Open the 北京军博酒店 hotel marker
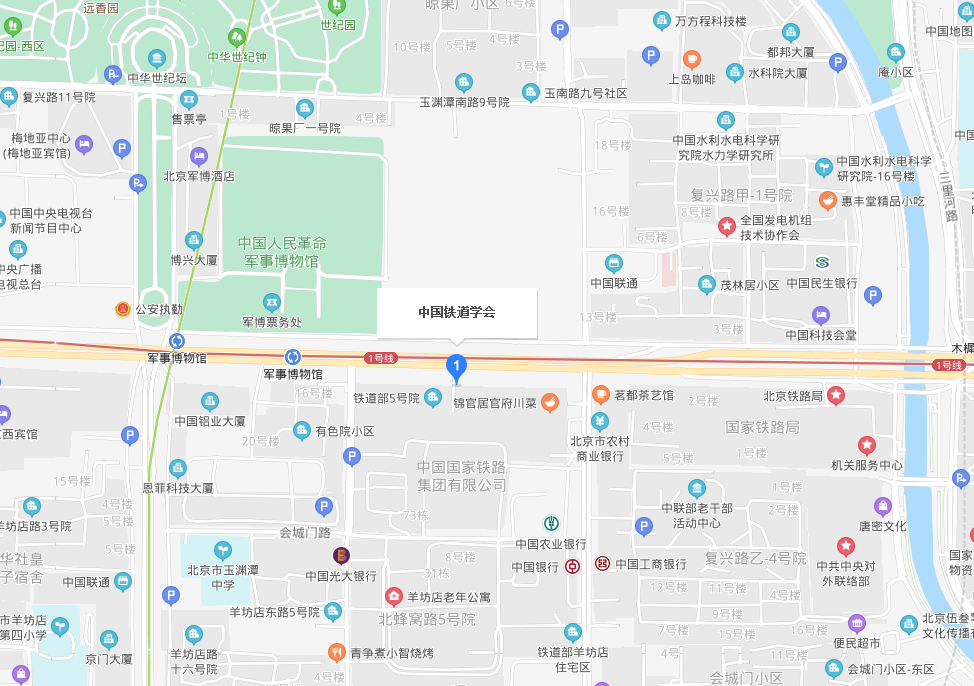Image resolution: width=974 pixels, height=686 pixels. tap(199, 156)
